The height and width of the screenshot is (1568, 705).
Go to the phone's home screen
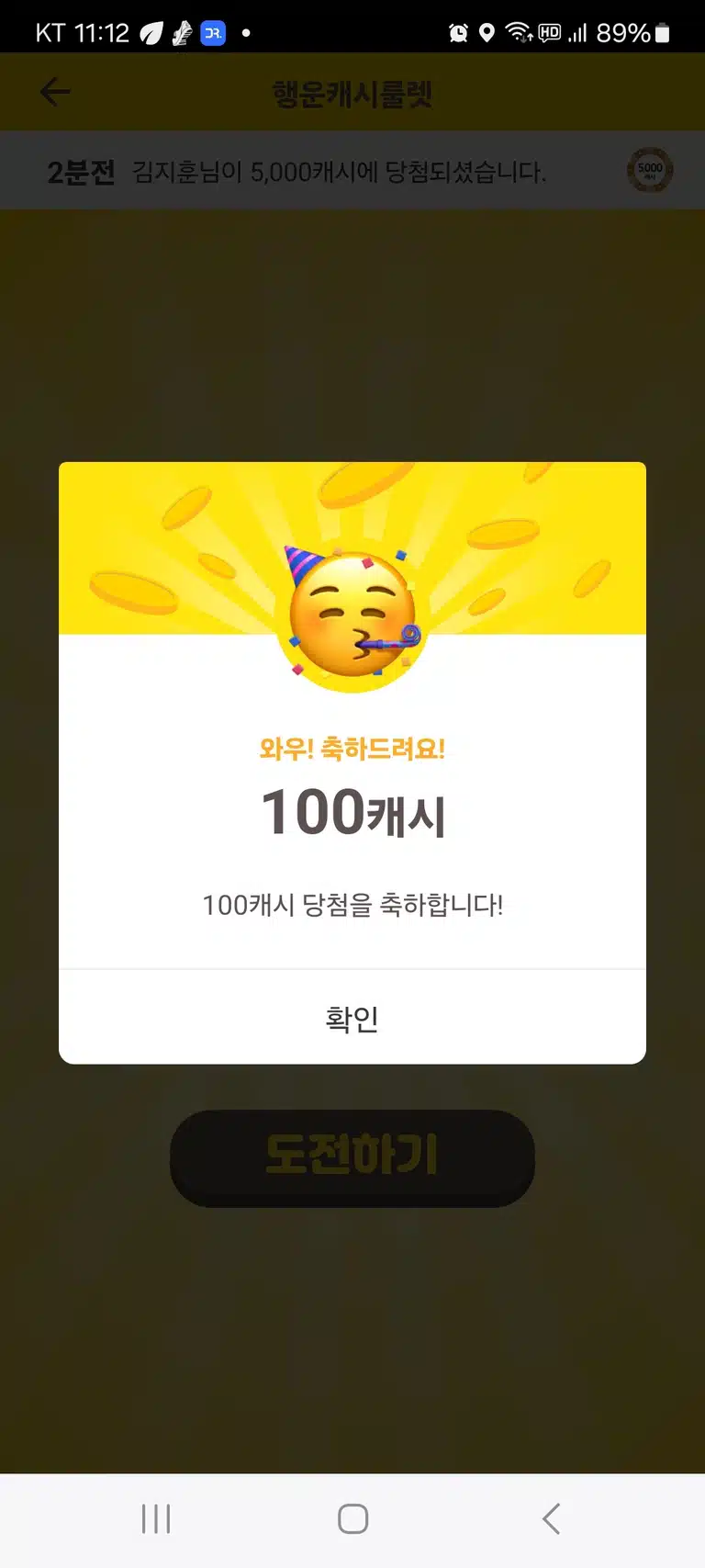coord(352,1518)
